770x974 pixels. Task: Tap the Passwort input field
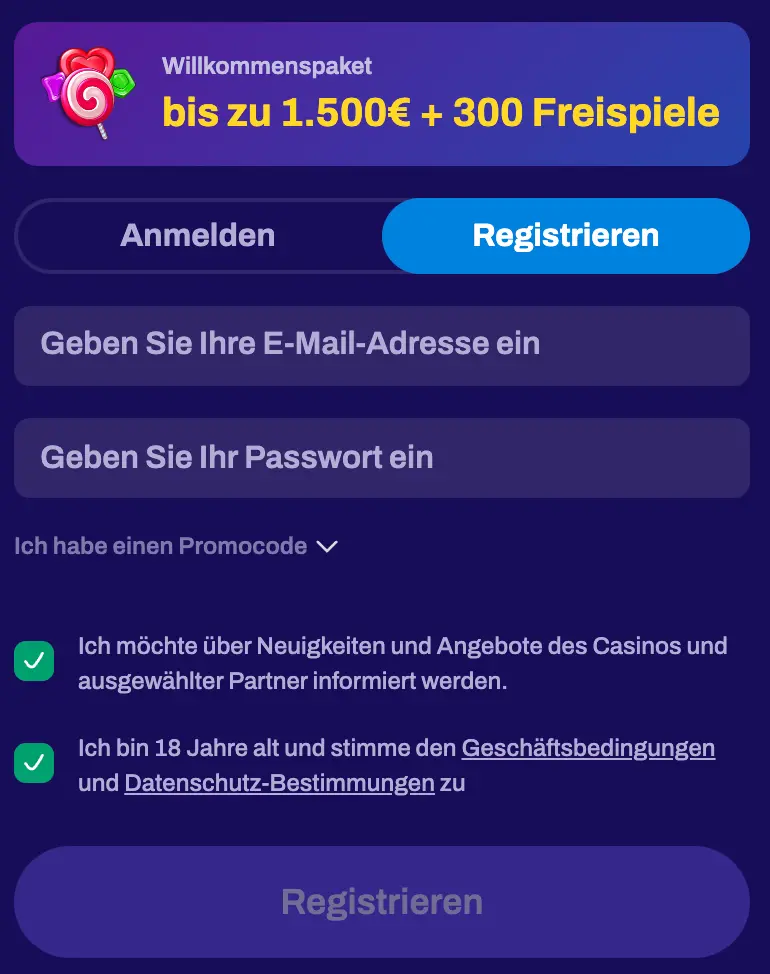pyautogui.click(x=381, y=458)
